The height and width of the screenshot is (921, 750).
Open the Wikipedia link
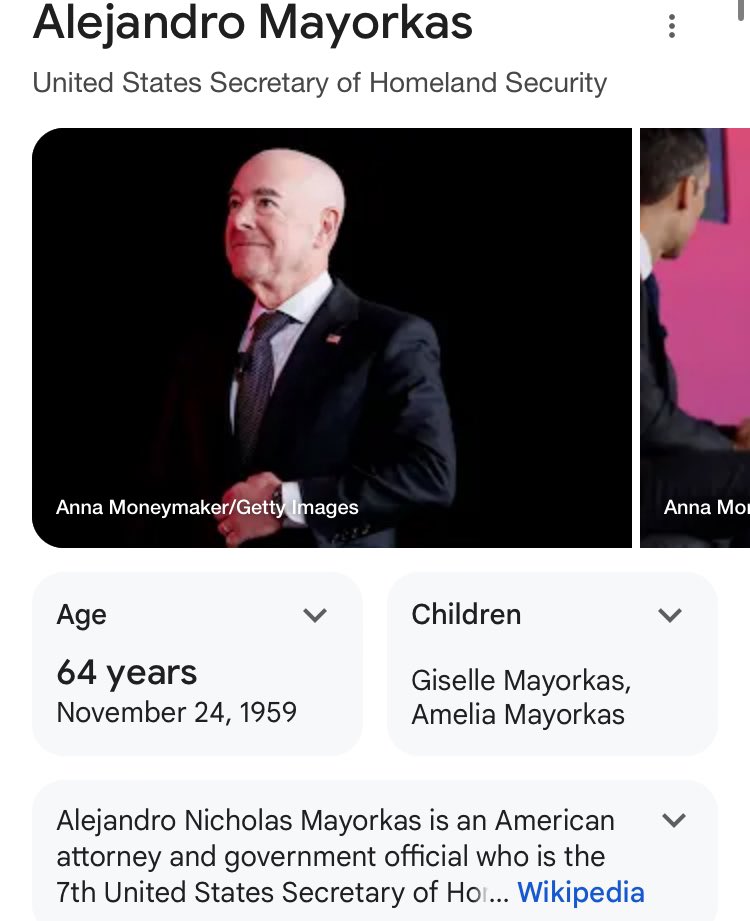580,891
